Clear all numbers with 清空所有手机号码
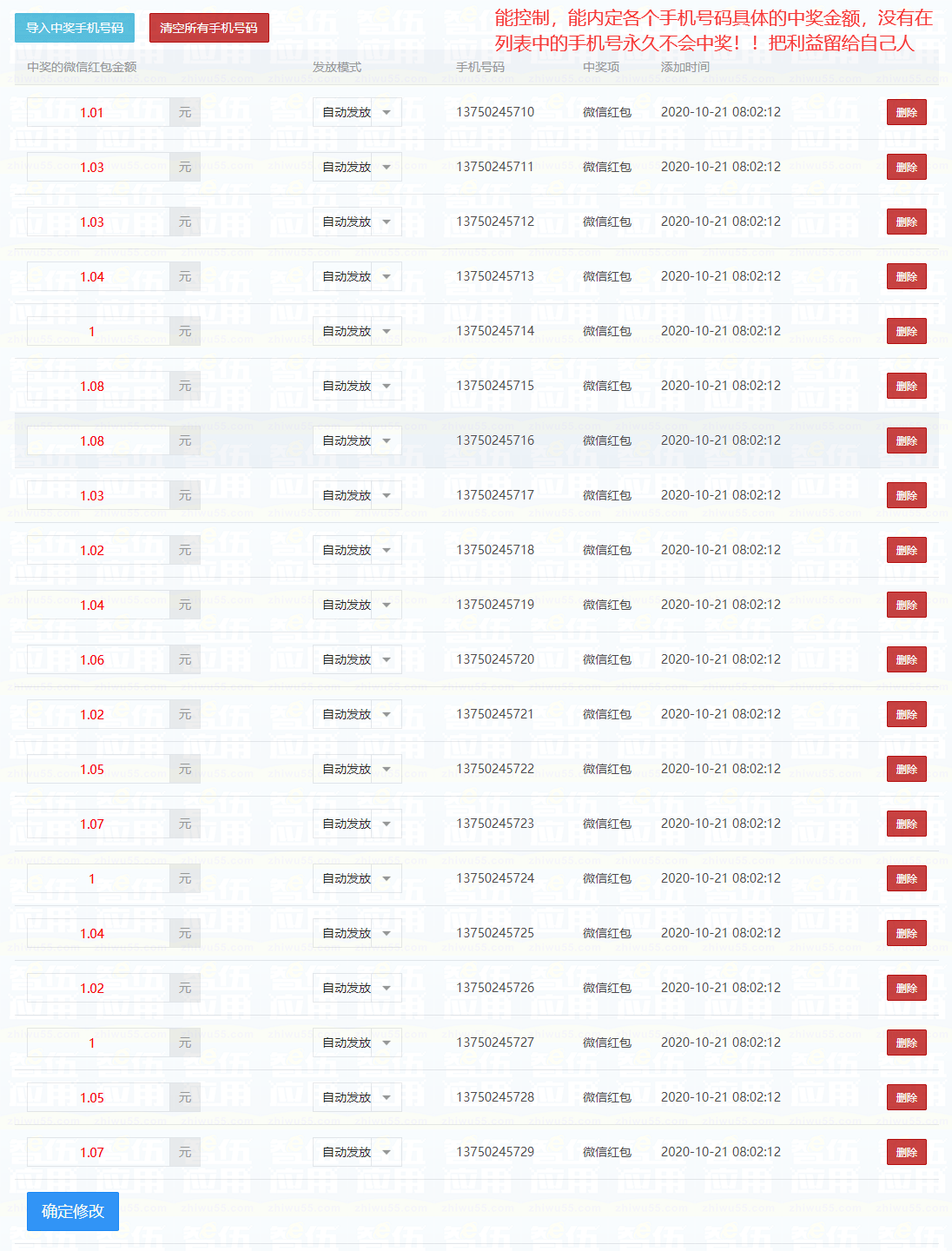The height and width of the screenshot is (1251, 952). (x=209, y=28)
